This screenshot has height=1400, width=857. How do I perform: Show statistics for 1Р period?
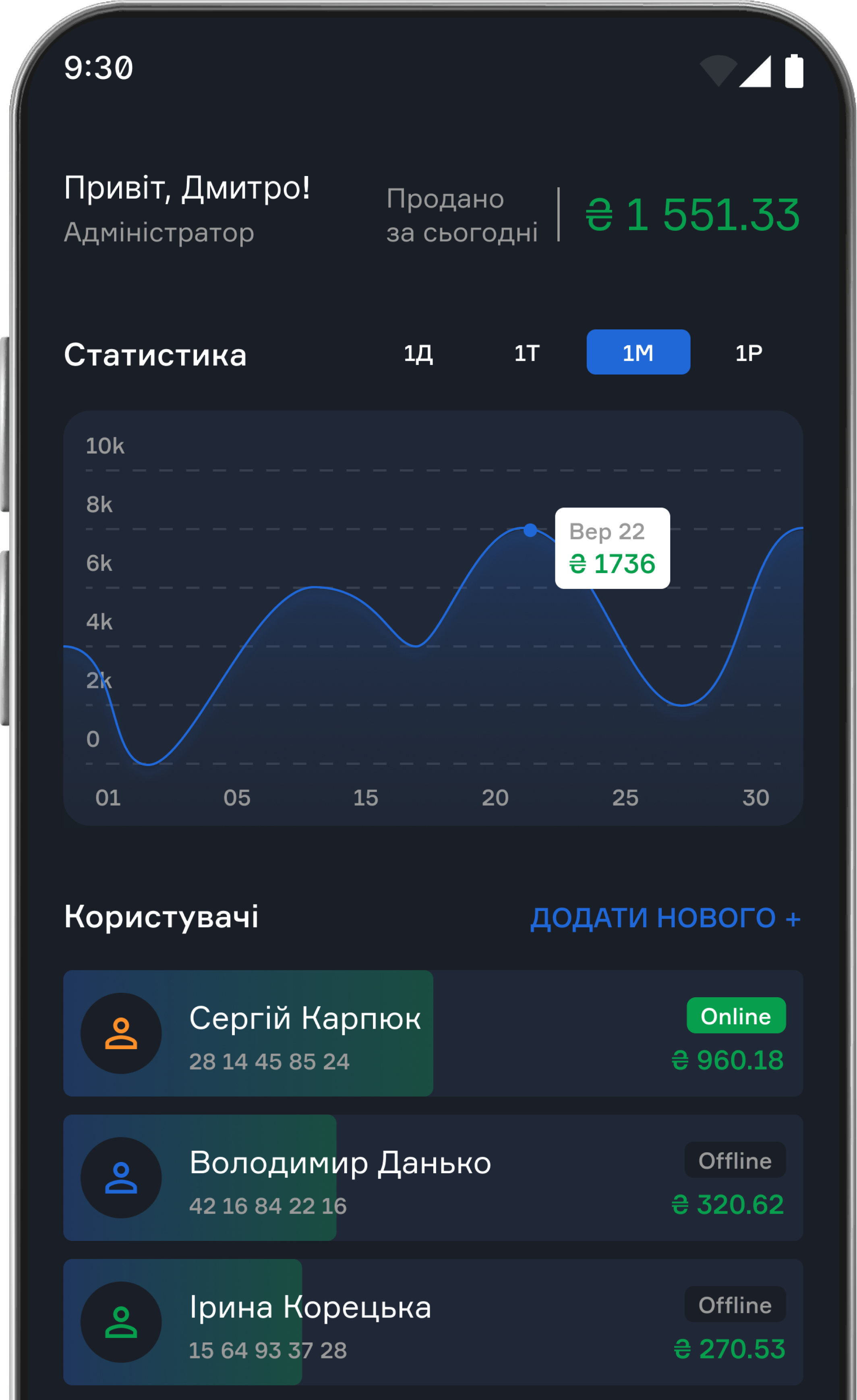click(748, 353)
